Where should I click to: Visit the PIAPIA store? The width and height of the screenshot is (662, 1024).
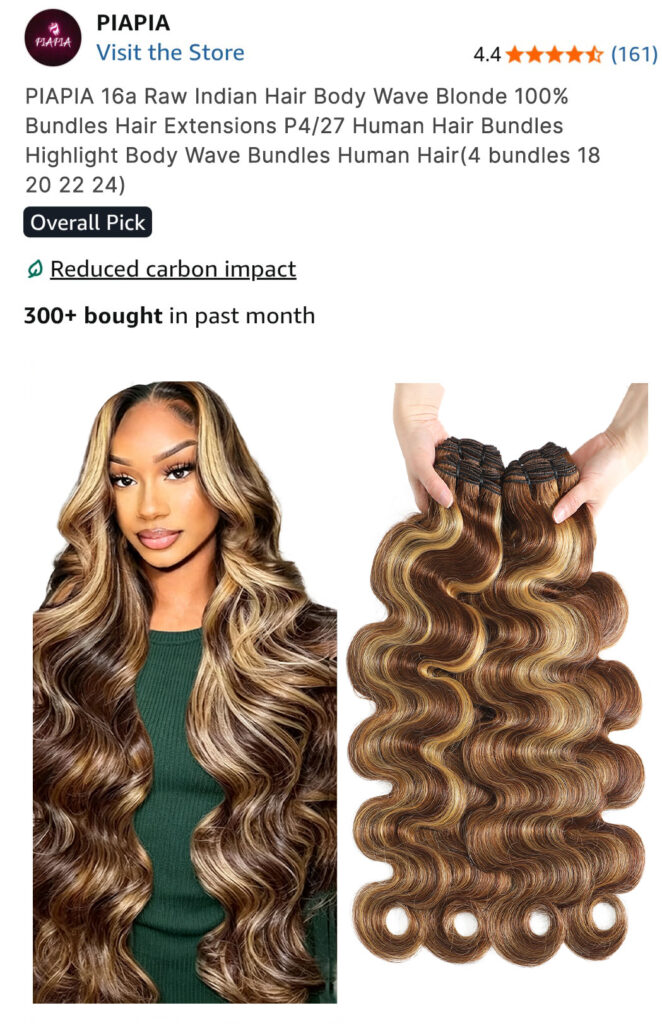(x=170, y=52)
